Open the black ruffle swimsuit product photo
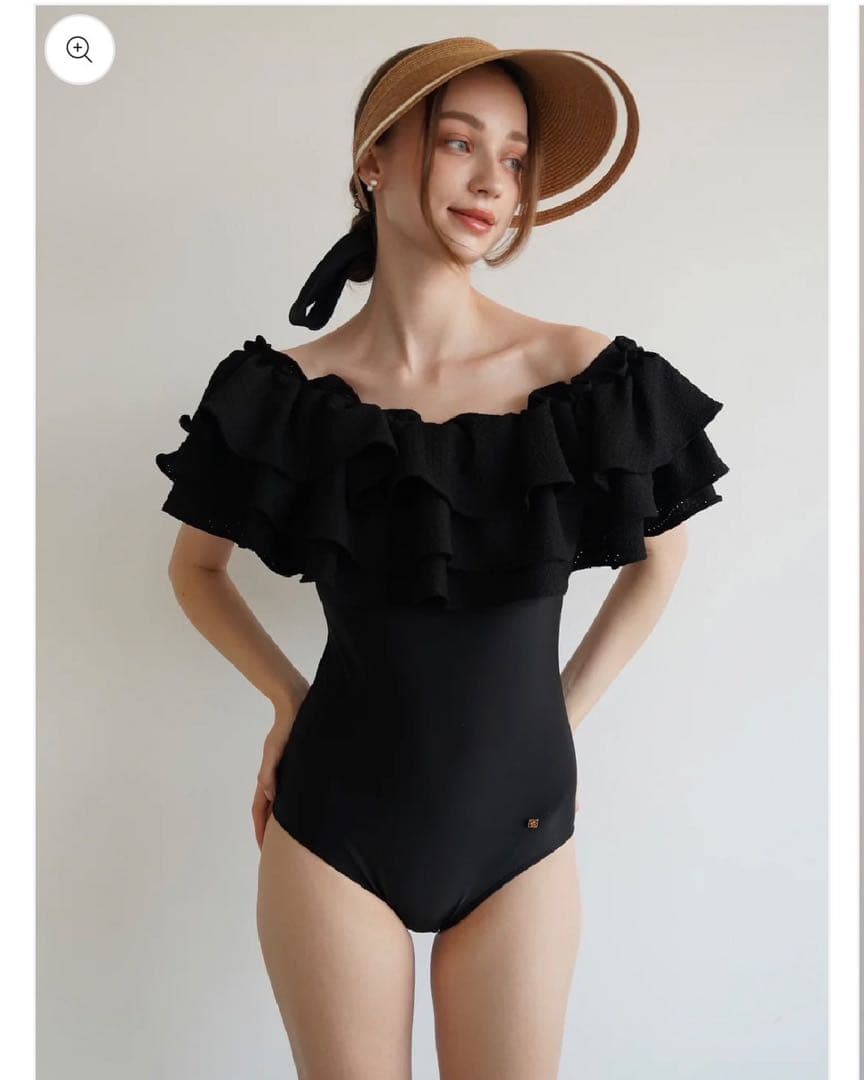The image size is (864, 1080). 432,600
